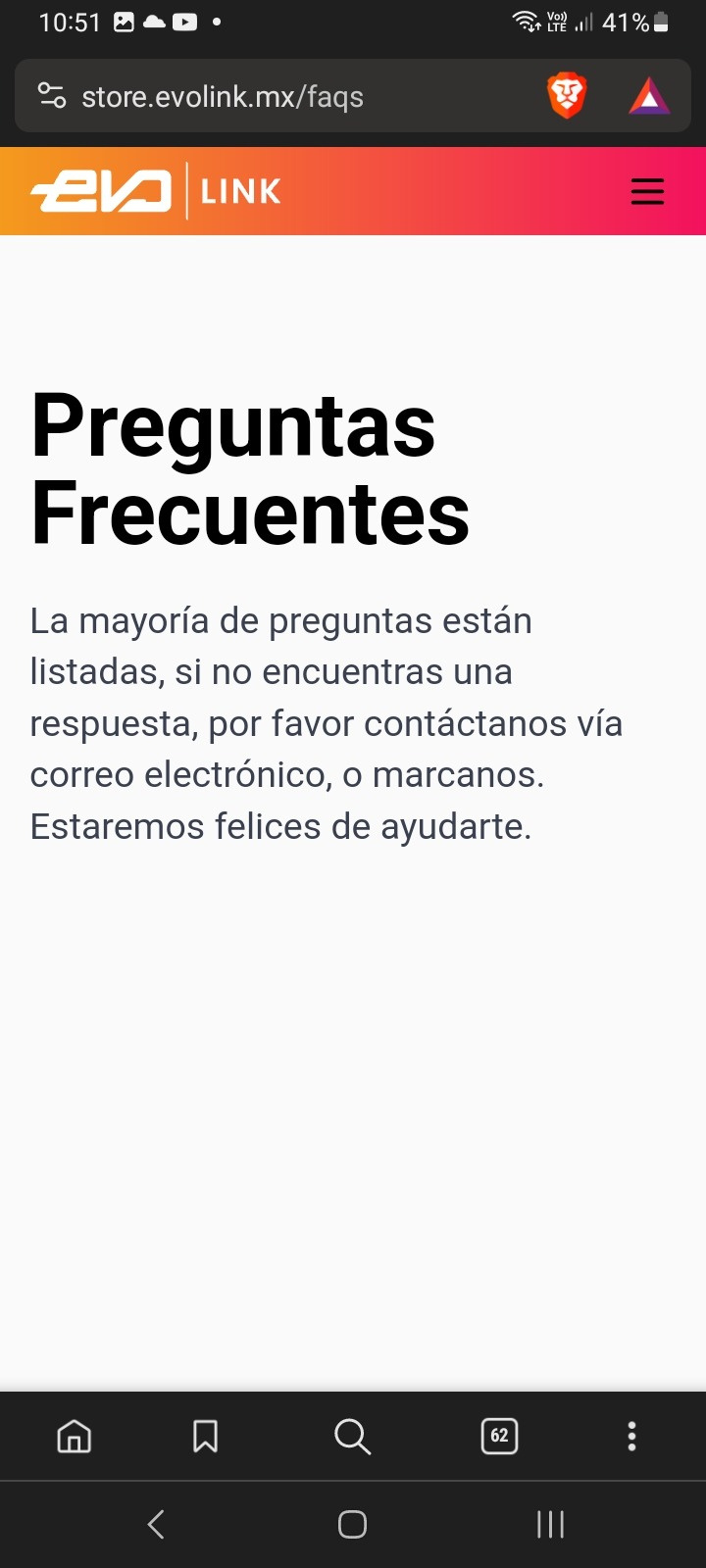Screen dimensions: 706x1568
Task: View the 62 open tabs
Action: click(499, 1437)
